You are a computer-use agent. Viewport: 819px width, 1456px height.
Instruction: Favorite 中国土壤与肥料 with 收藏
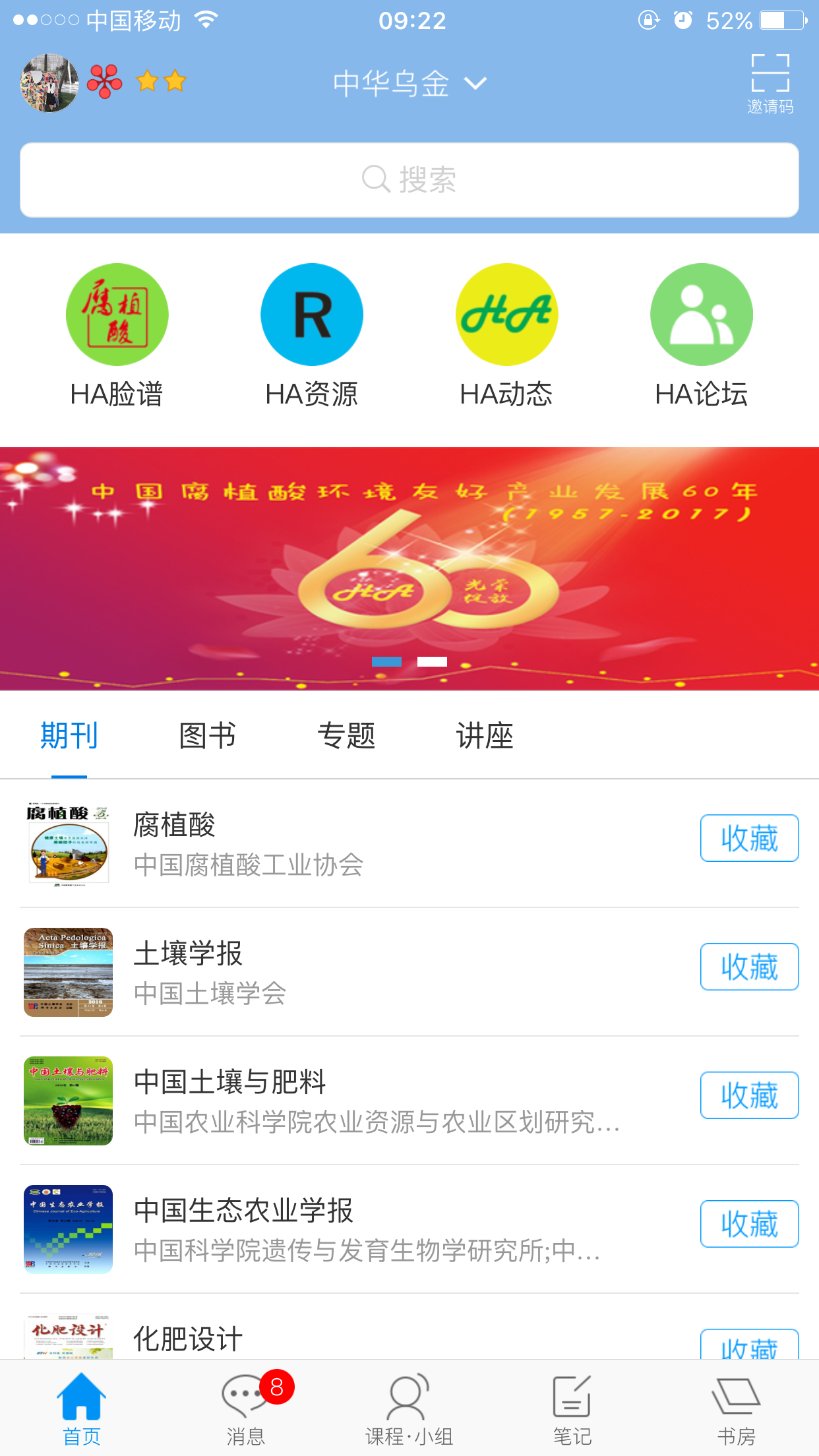(x=749, y=1095)
